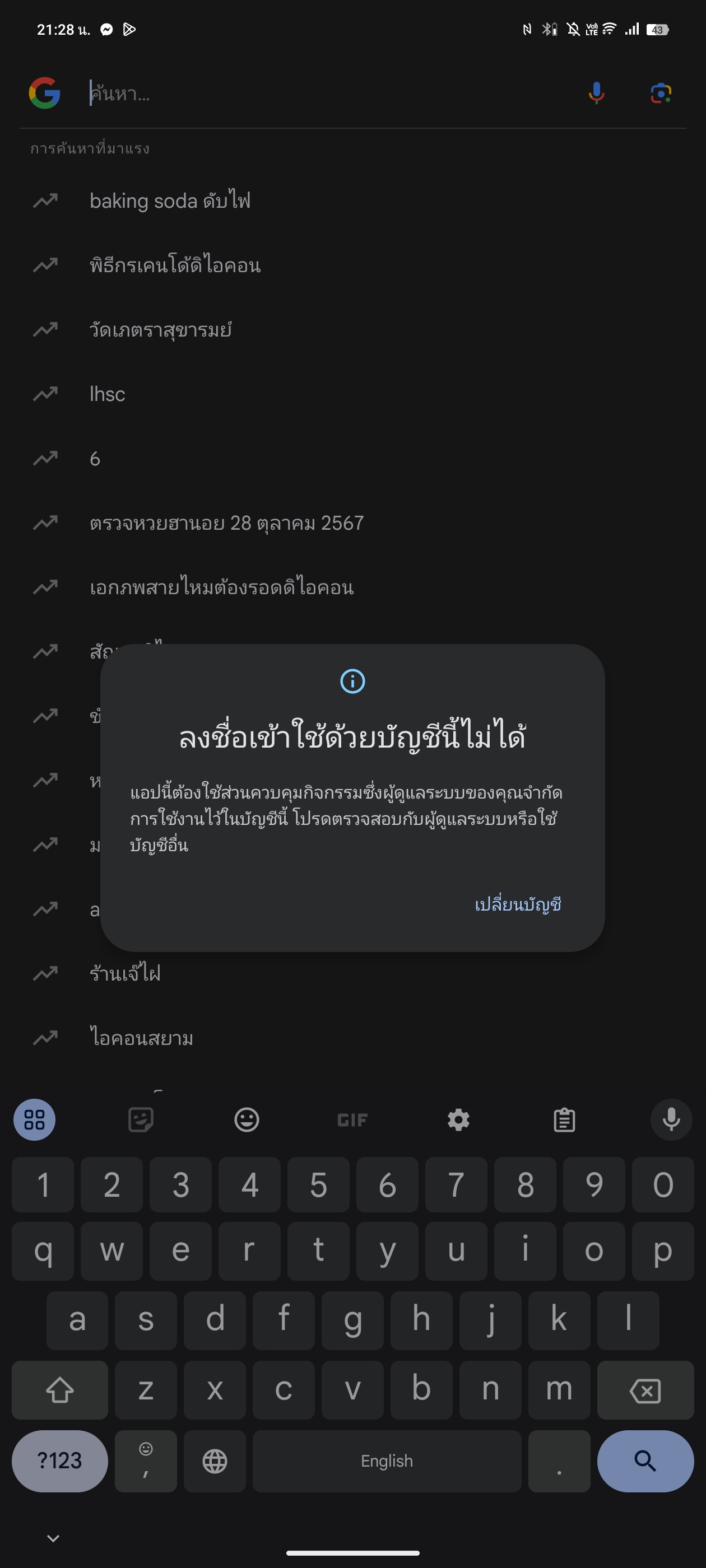The image size is (706, 1568).
Task: Tap the เปลี่ยนบัญชี button in dialog
Action: click(x=518, y=904)
